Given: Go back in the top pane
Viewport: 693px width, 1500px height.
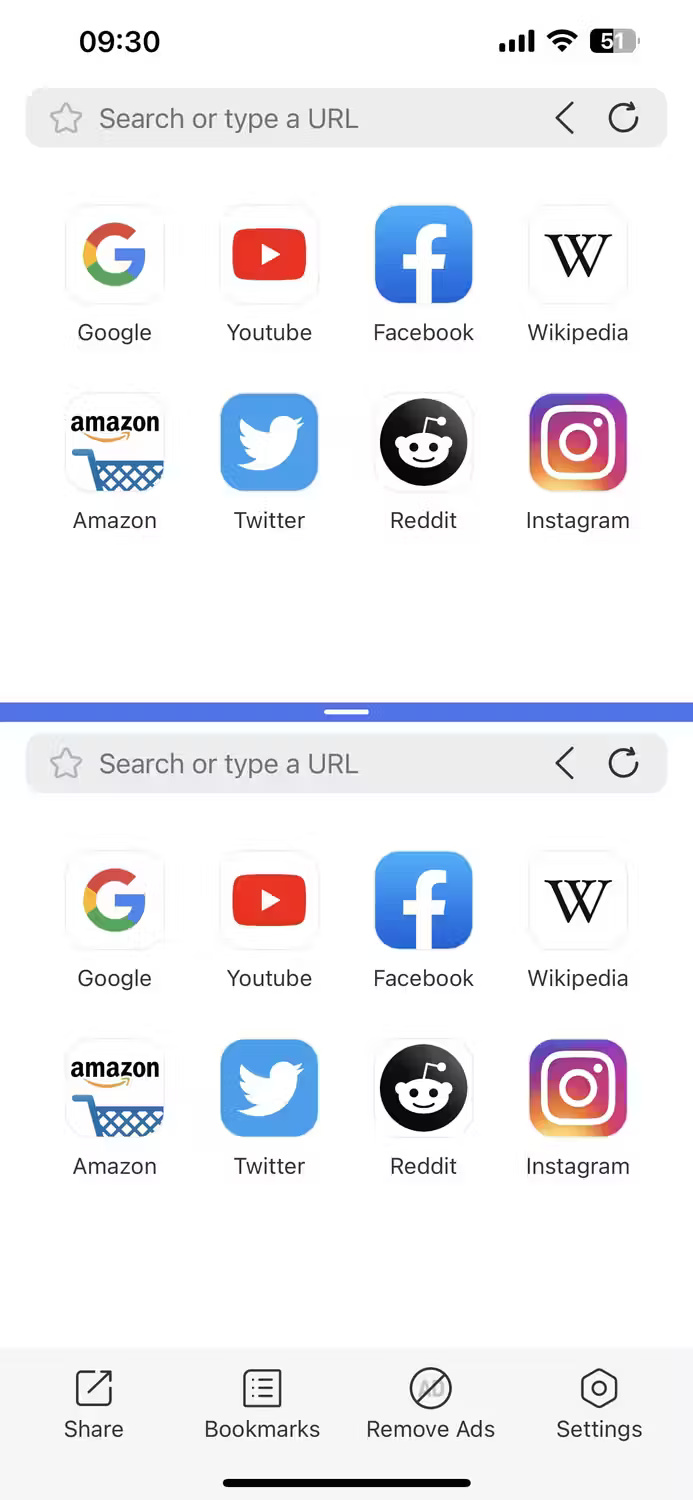Looking at the screenshot, I should click(x=565, y=119).
